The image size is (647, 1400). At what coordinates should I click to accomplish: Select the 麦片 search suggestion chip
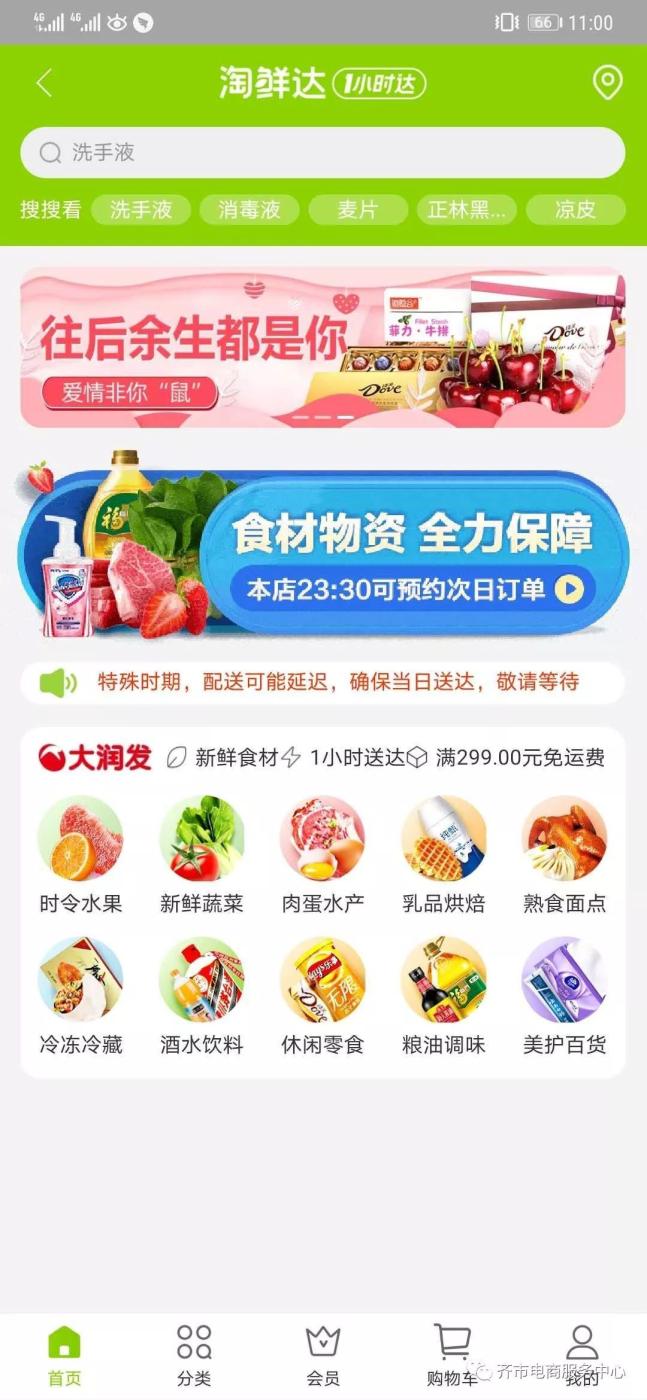357,210
